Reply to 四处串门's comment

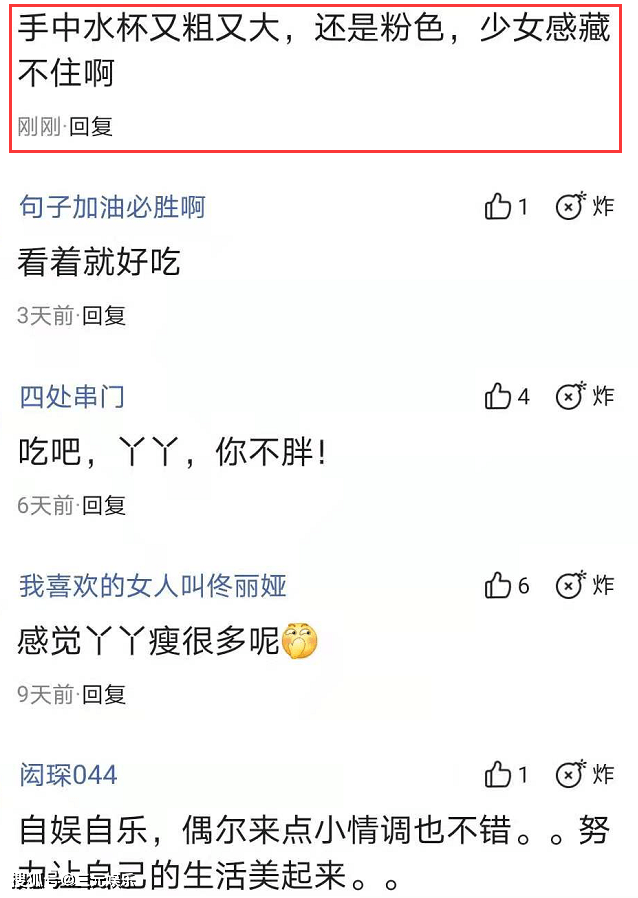click(x=104, y=505)
